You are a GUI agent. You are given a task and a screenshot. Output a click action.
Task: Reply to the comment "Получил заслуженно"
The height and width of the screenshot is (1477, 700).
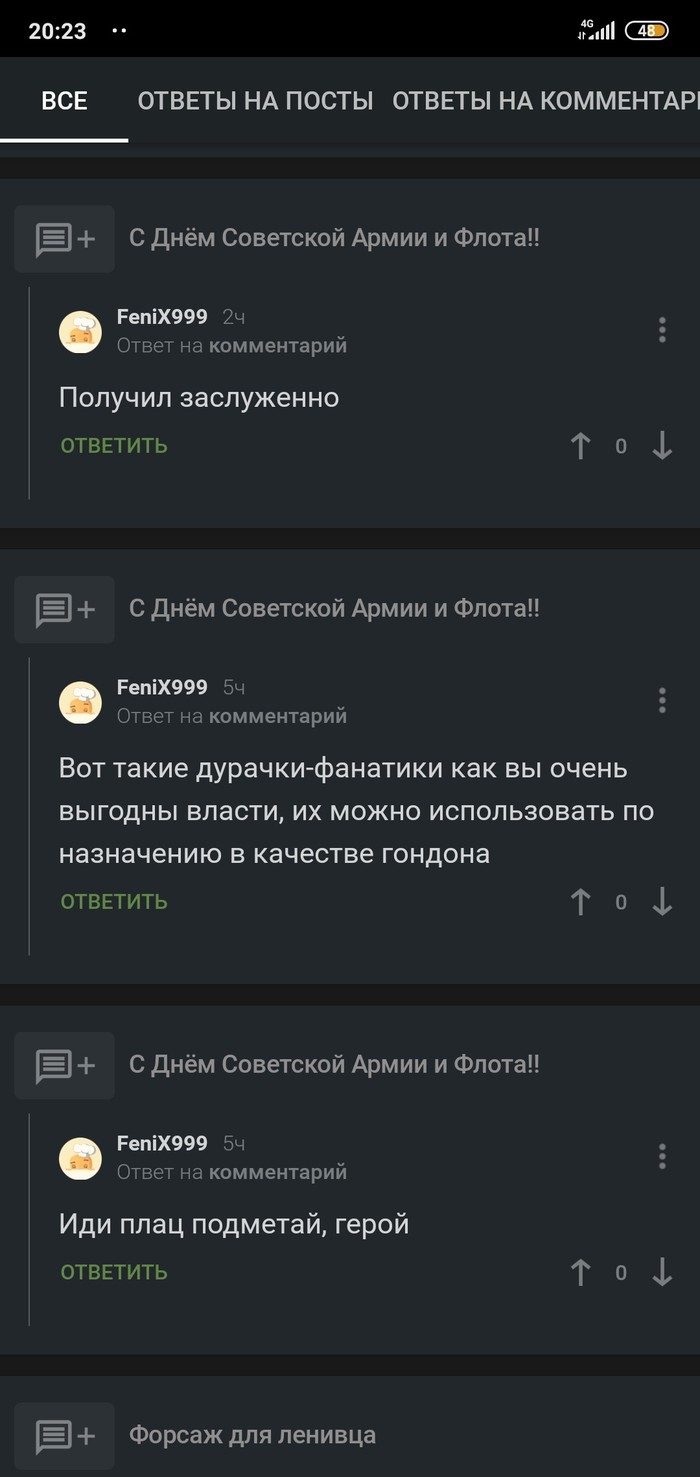[114, 446]
